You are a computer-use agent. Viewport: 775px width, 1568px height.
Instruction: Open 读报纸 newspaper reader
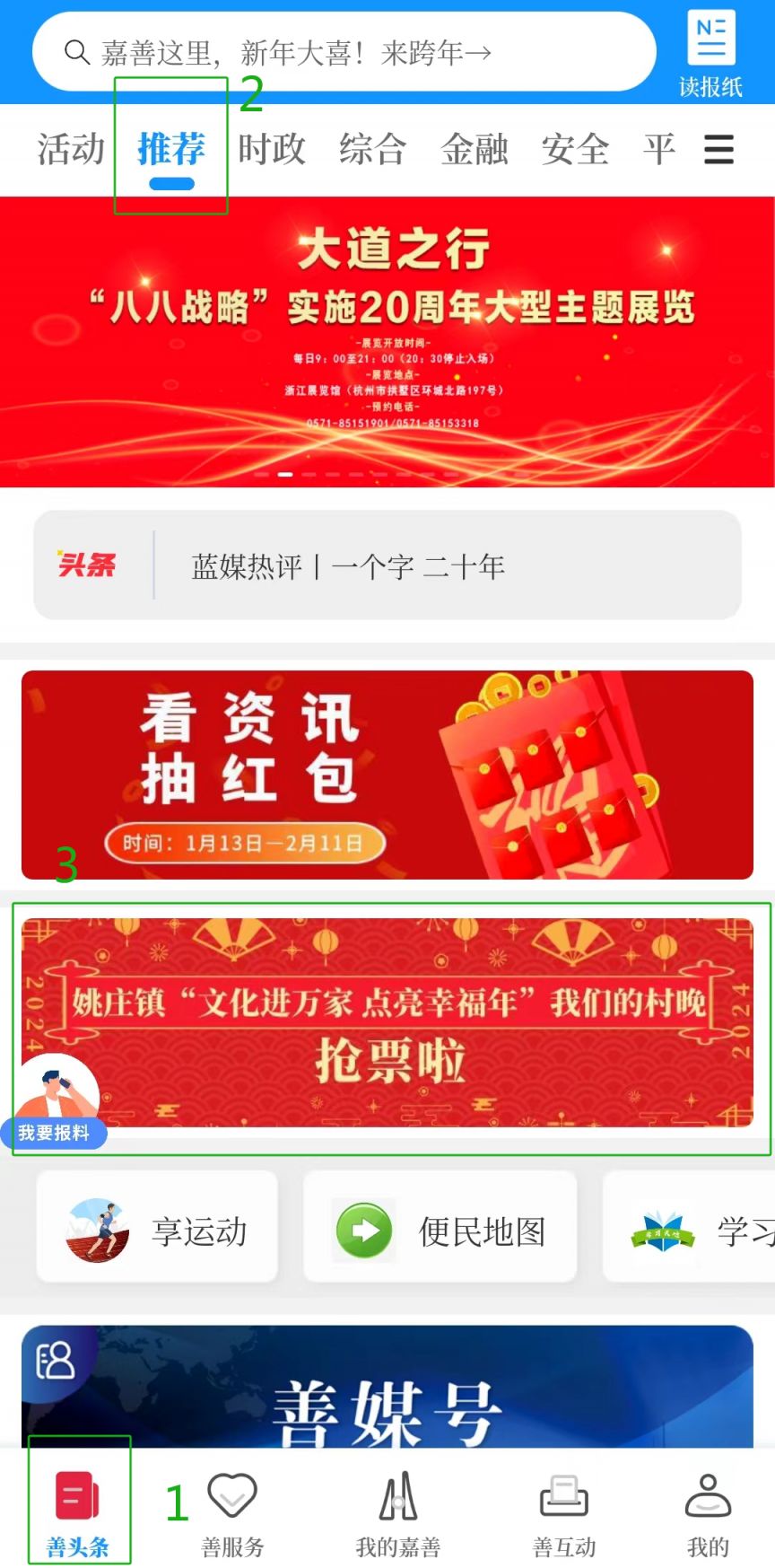point(710,54)
